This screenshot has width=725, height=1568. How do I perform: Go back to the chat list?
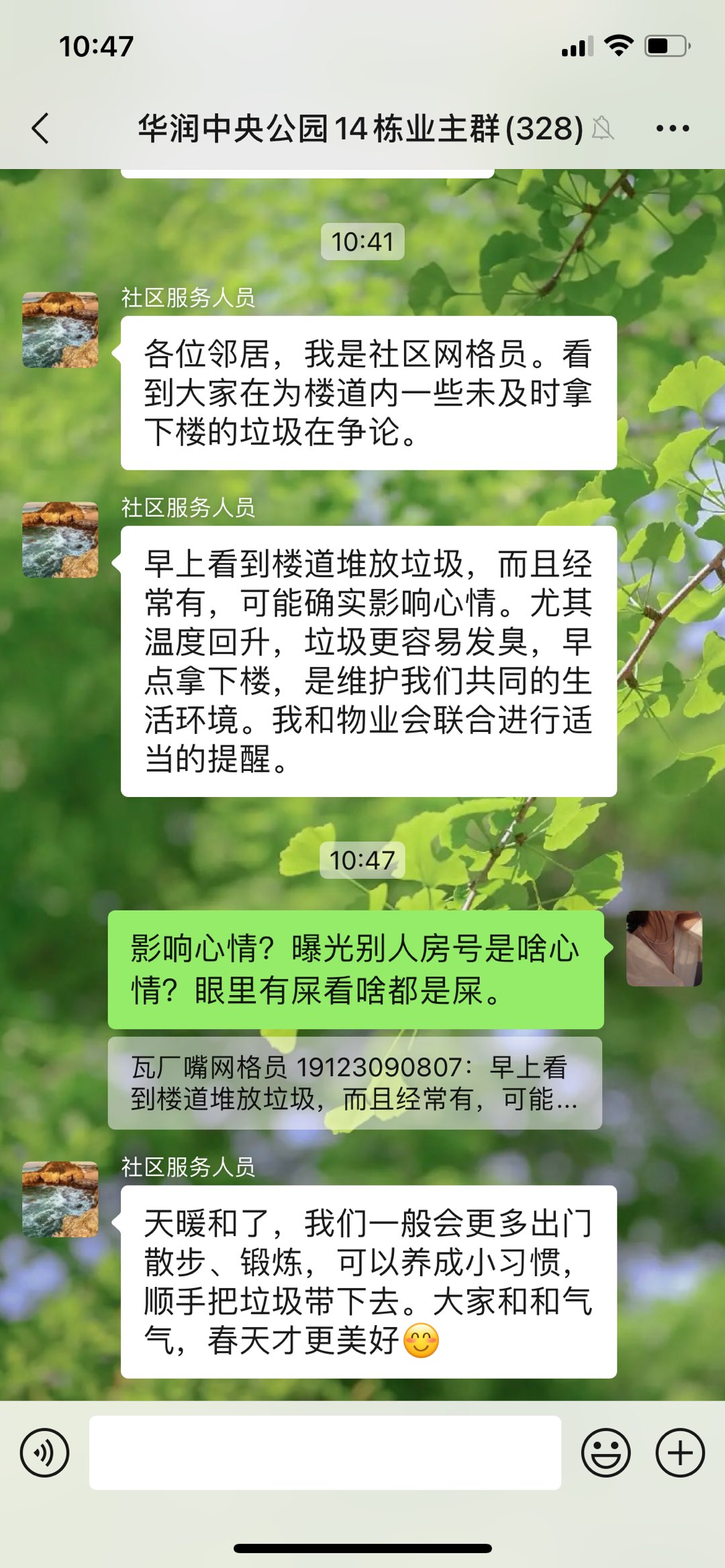point(41,128)
